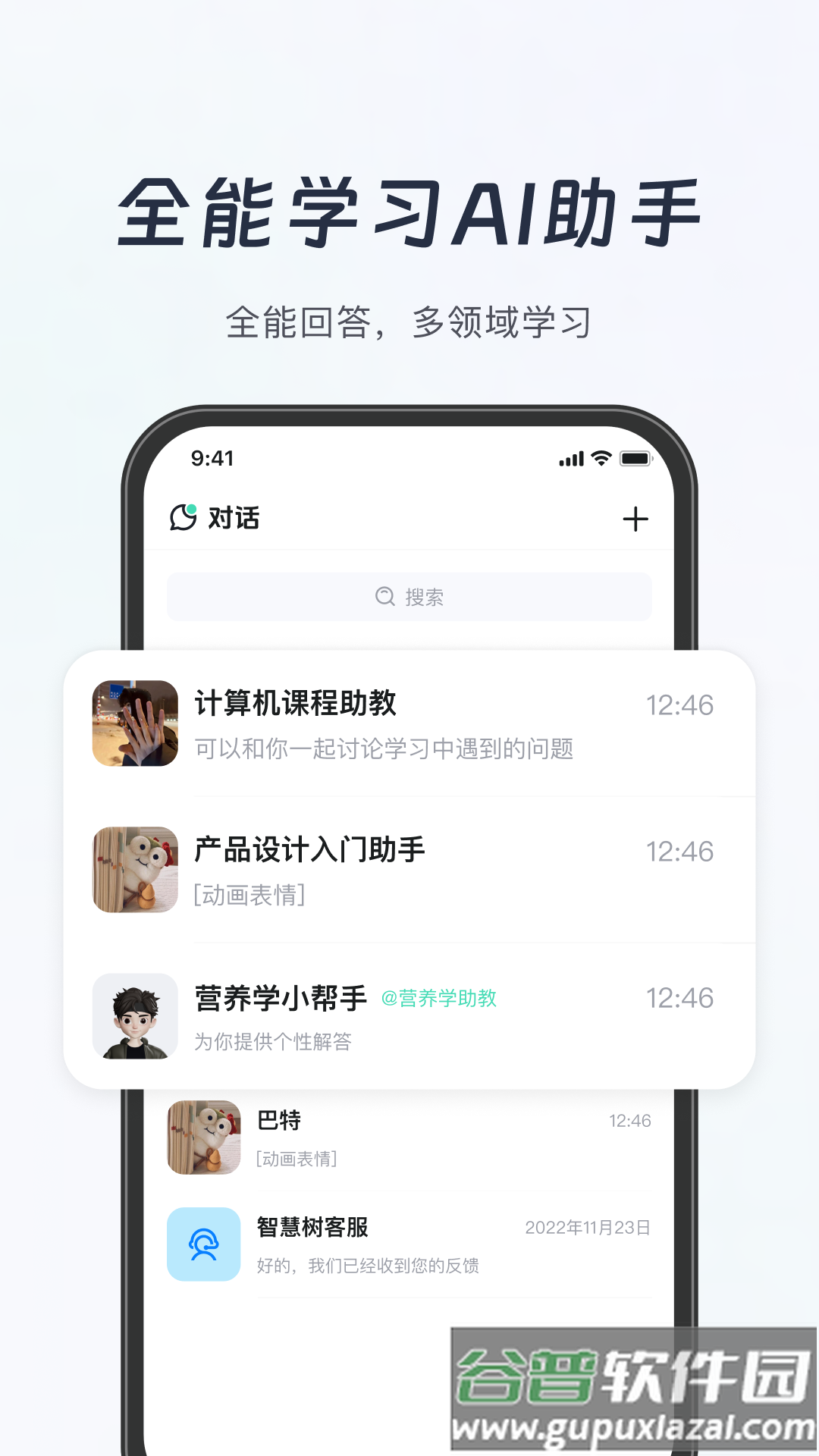This screenshot has height=1456, width=819.
Task: Click the 营养学小帮手 avatar portrait
Action: [134, 1016]
